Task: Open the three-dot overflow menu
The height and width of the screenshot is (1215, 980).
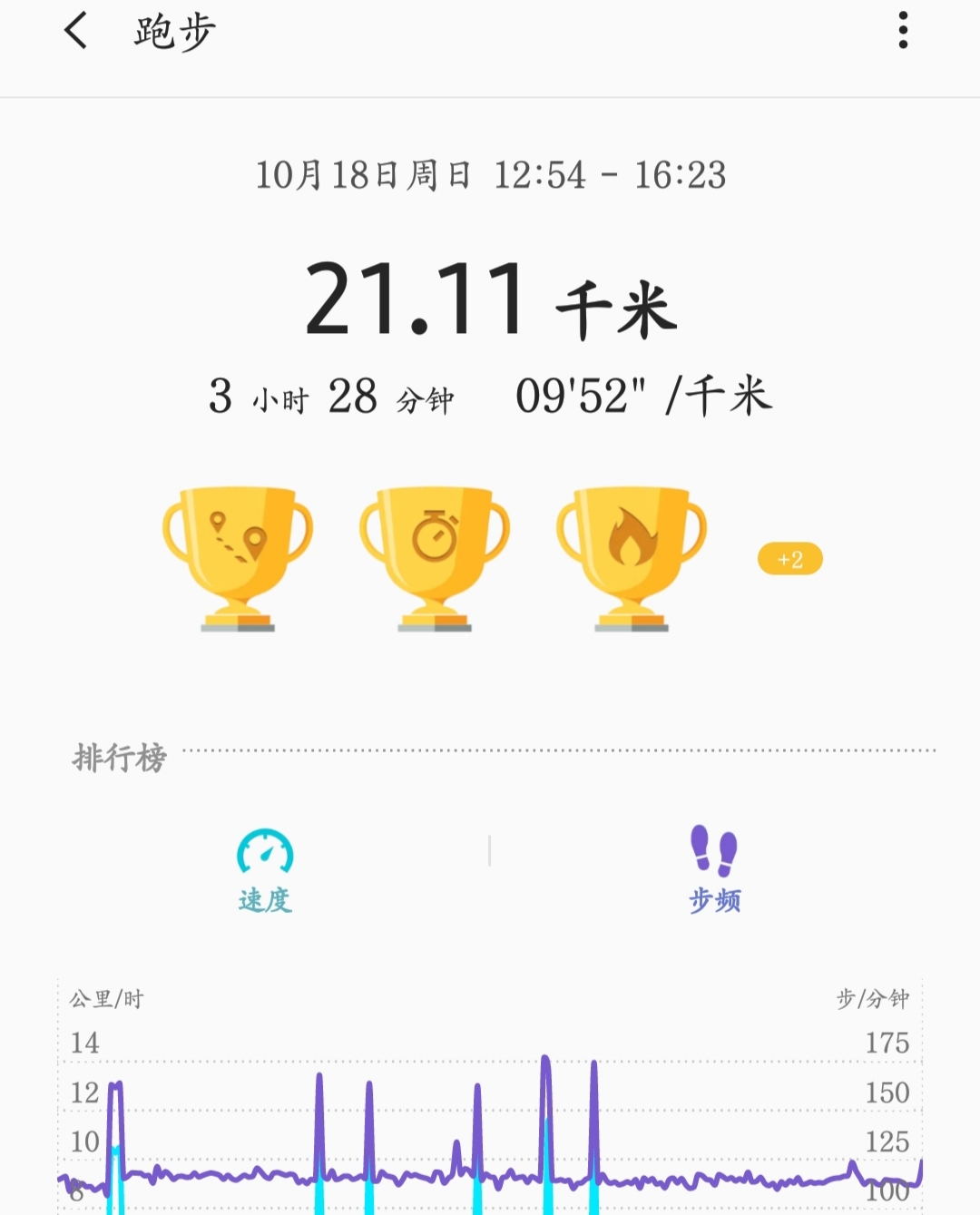Action: (902, 31)
